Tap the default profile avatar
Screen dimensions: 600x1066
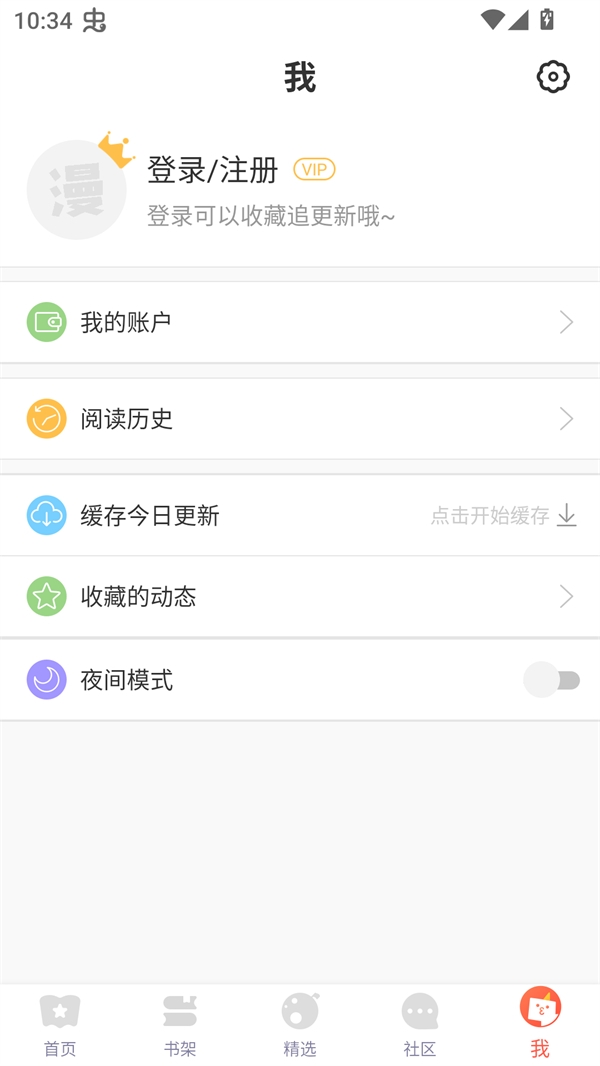(77, 190)
